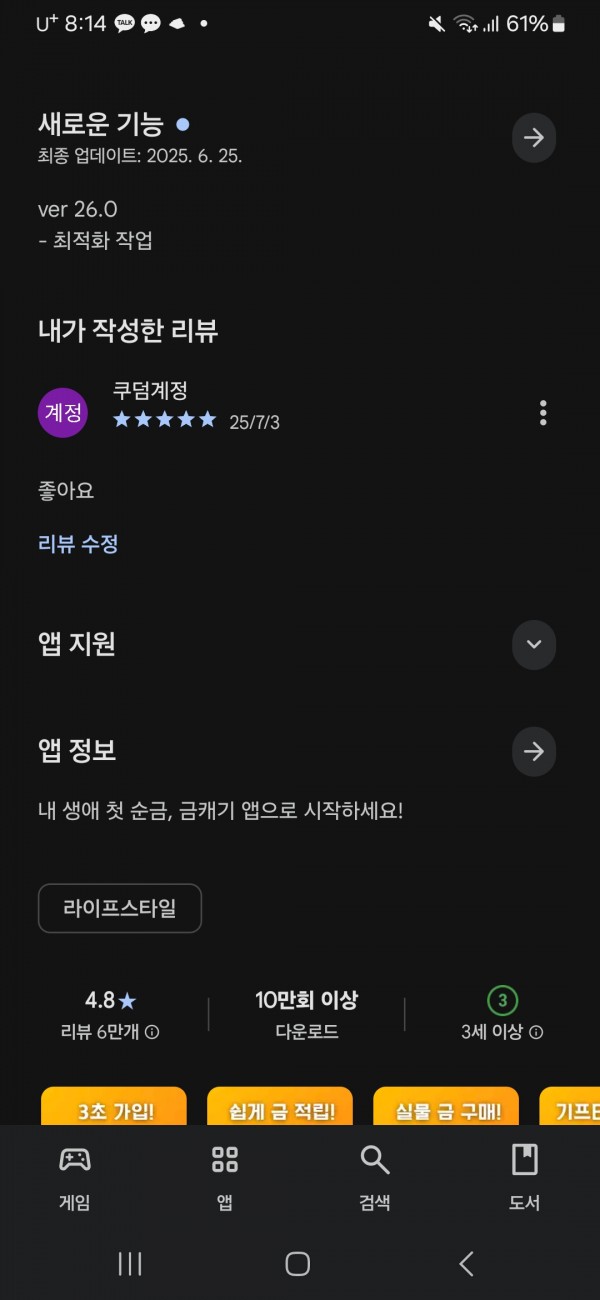The image size is (600, 1300).
Task: Open recent apps from the navigation bar
Action: (x=130, y=1264)
